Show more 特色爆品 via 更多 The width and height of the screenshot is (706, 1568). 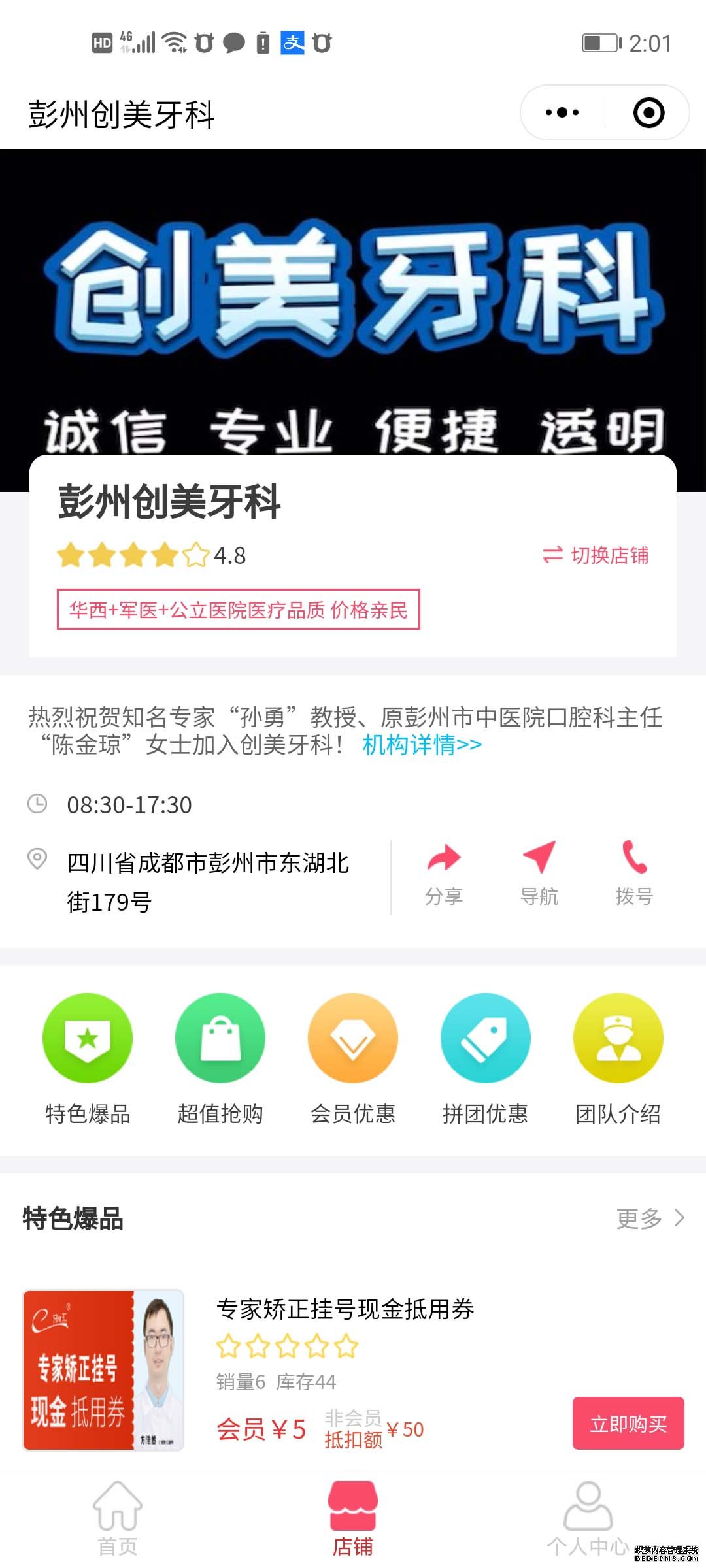[650, 1218]
